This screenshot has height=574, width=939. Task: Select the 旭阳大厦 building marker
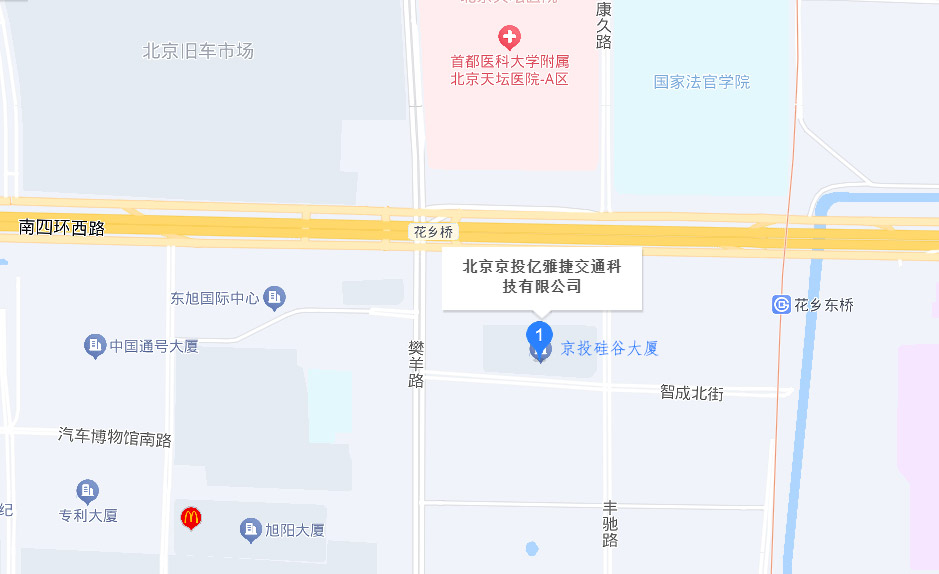coord(251,530)
